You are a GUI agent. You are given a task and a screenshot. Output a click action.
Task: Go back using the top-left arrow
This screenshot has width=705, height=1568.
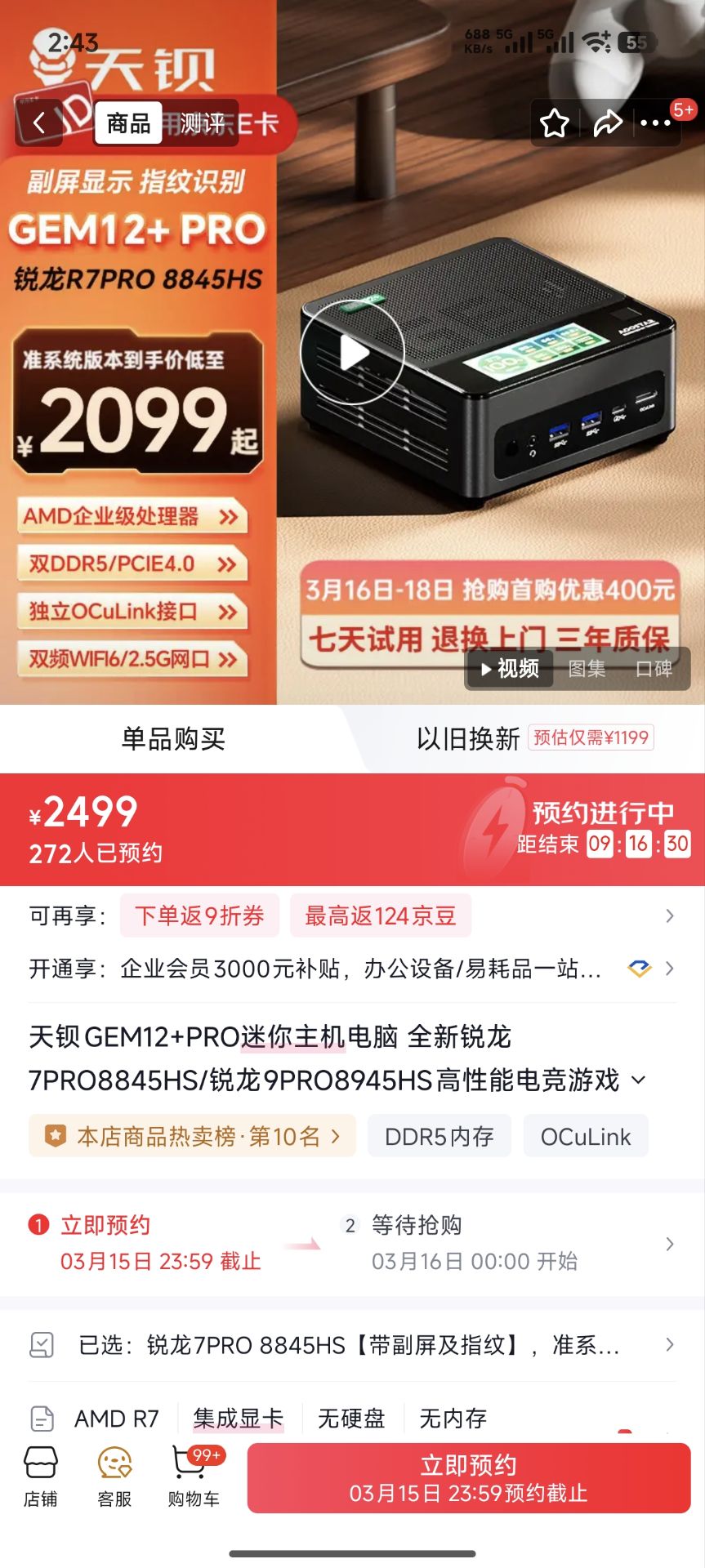[38, 123]
